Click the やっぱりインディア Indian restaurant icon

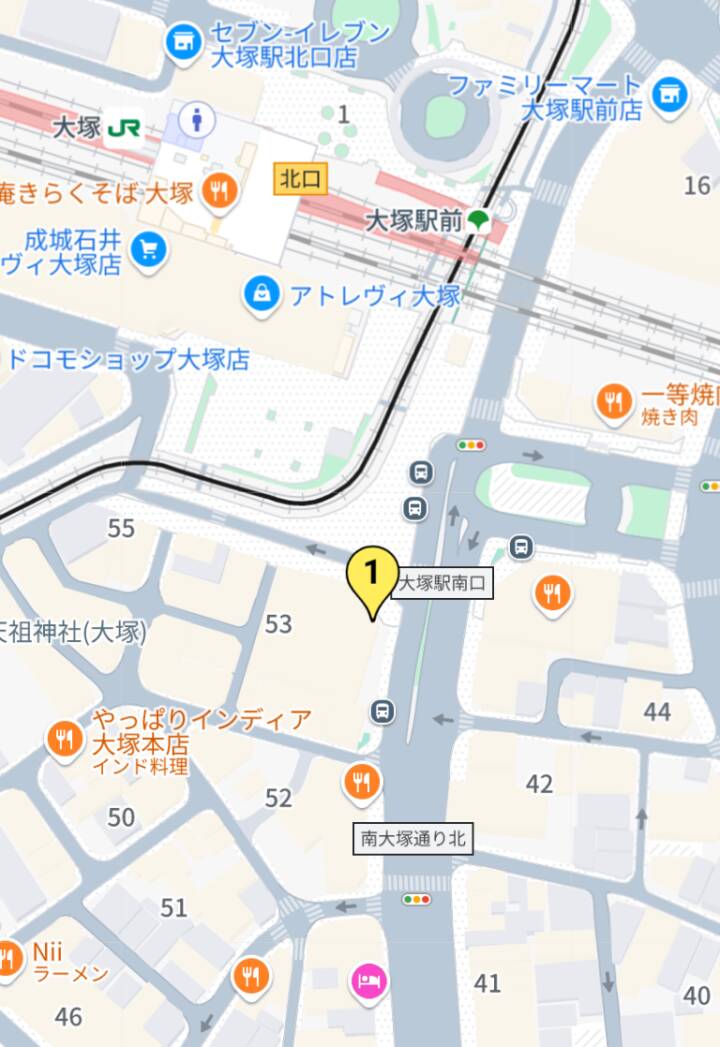(x=63, y=739)
